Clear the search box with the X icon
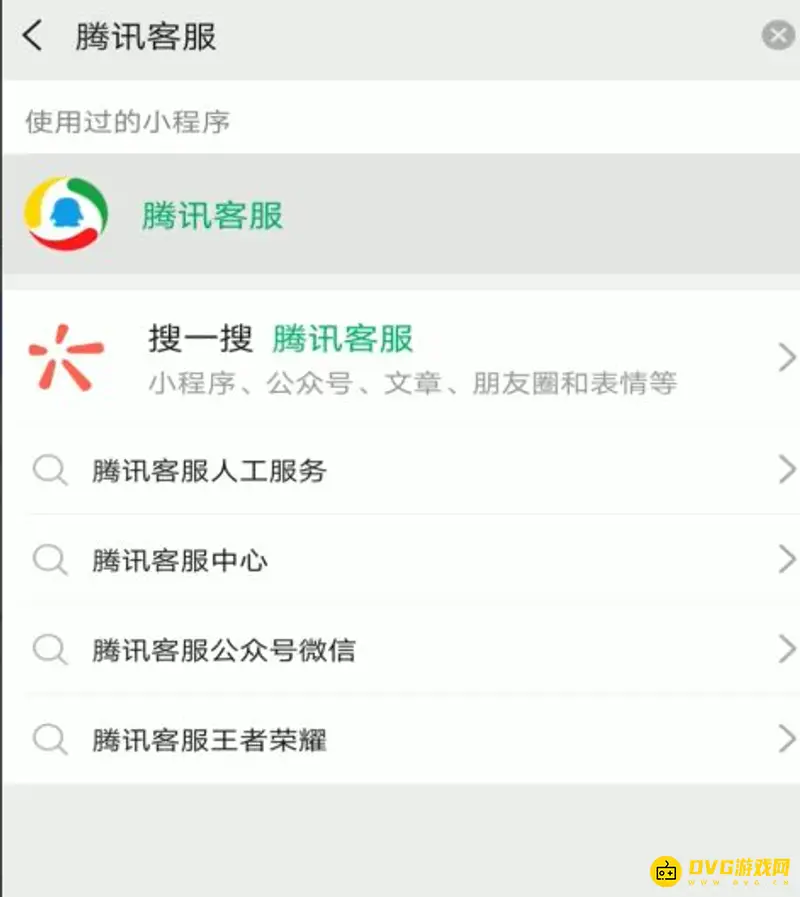800x897 pixels. click(777, 34)
